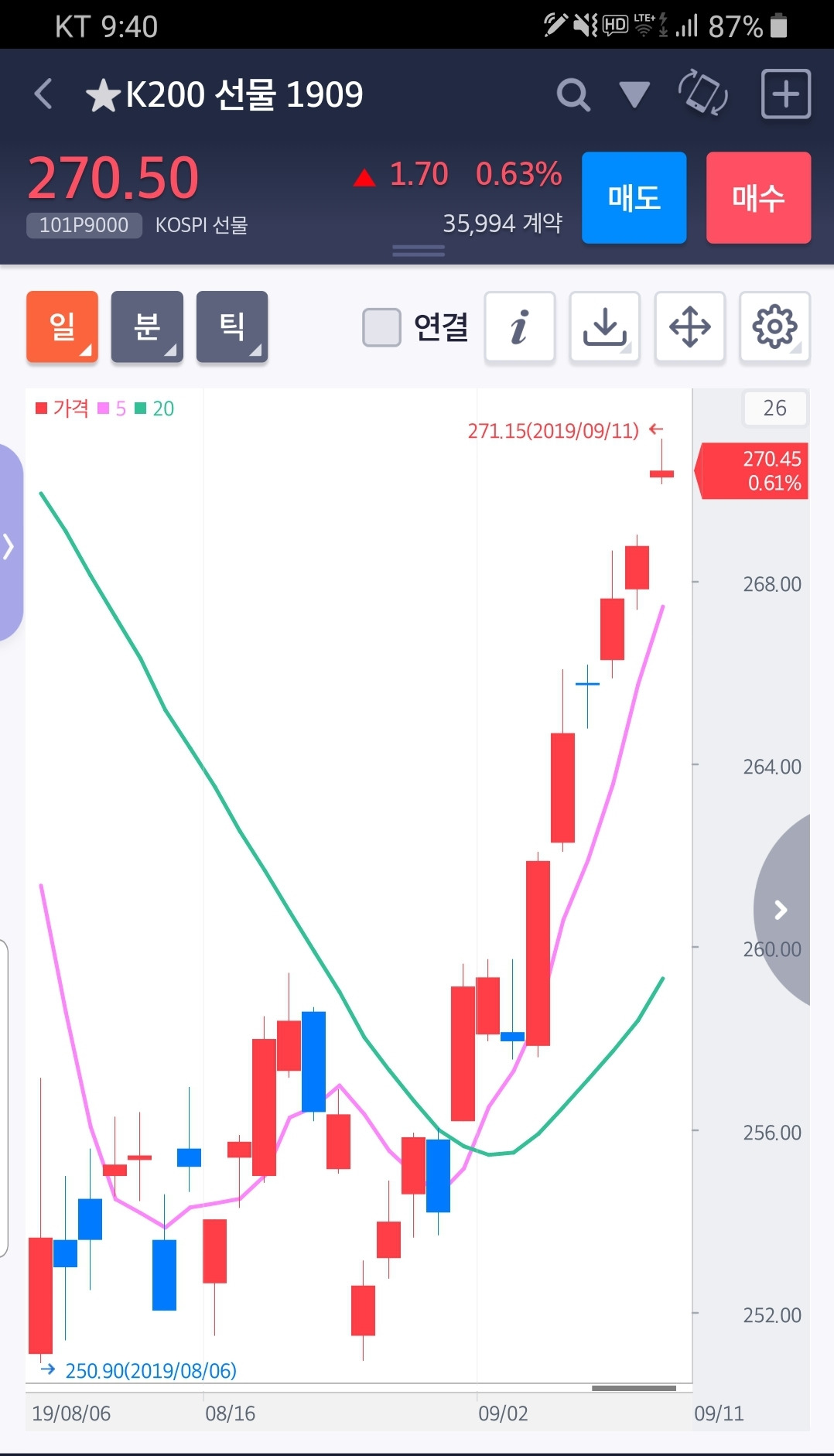Check the 연결 checkbox
This screenshot has height=1456, width=834.
[x=381, y=327]
